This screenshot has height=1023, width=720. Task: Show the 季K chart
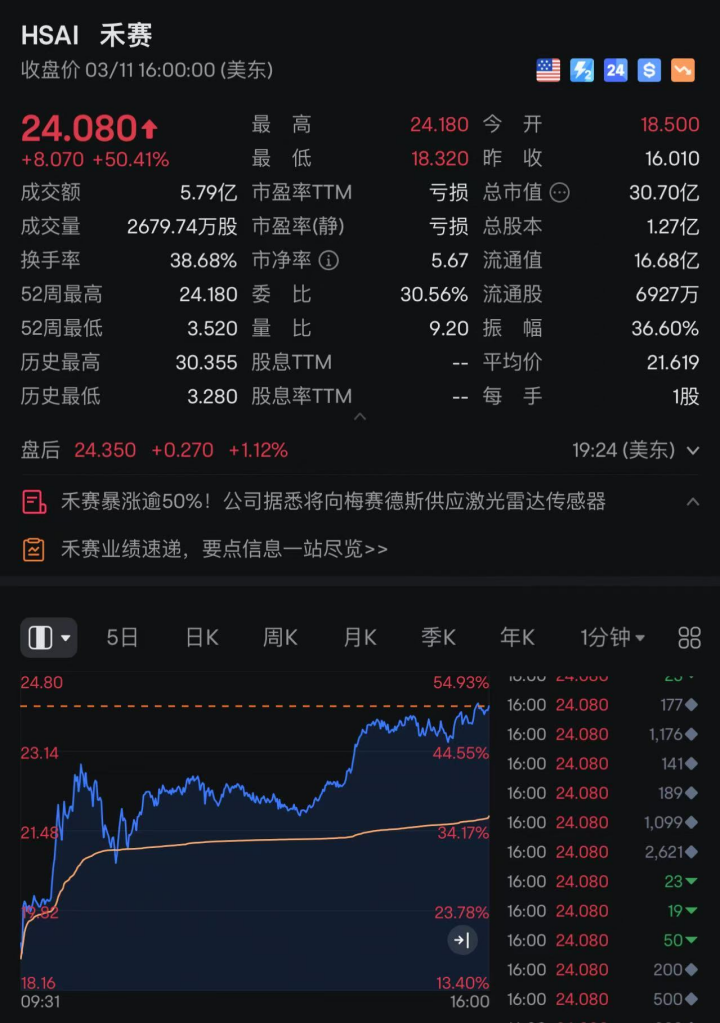click(438, 638)
